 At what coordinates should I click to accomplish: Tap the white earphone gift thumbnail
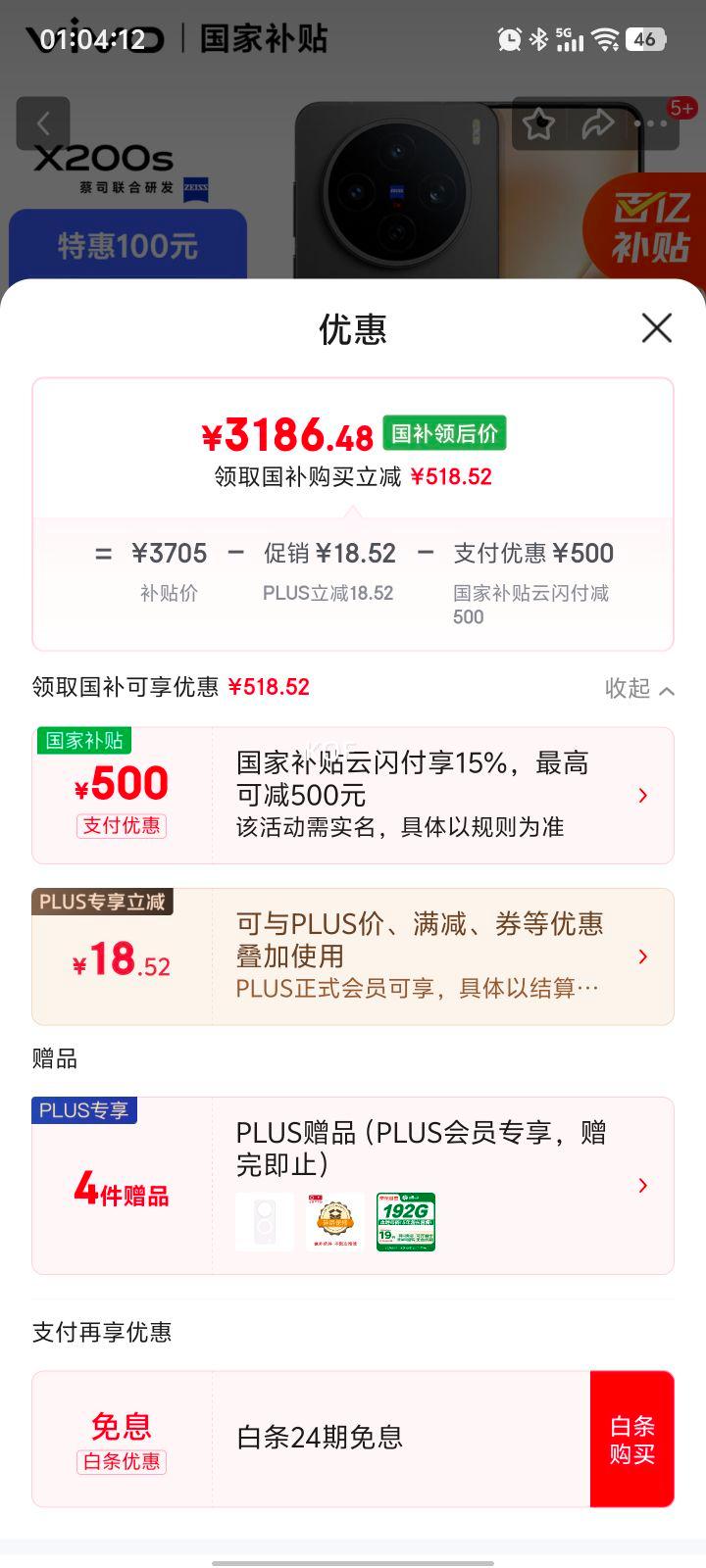[265, 1223]
